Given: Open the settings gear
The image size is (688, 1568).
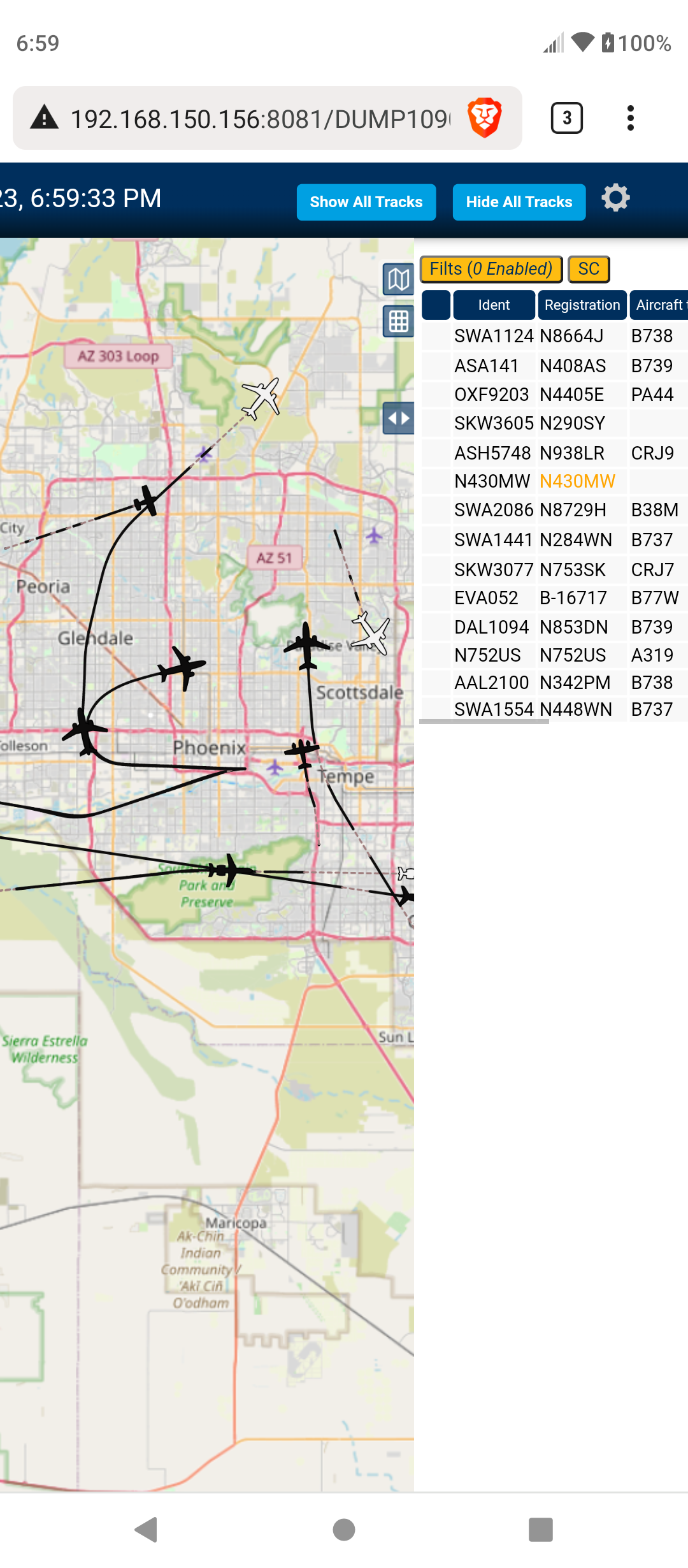Looking at the screenshot, I should coord(615,198).
